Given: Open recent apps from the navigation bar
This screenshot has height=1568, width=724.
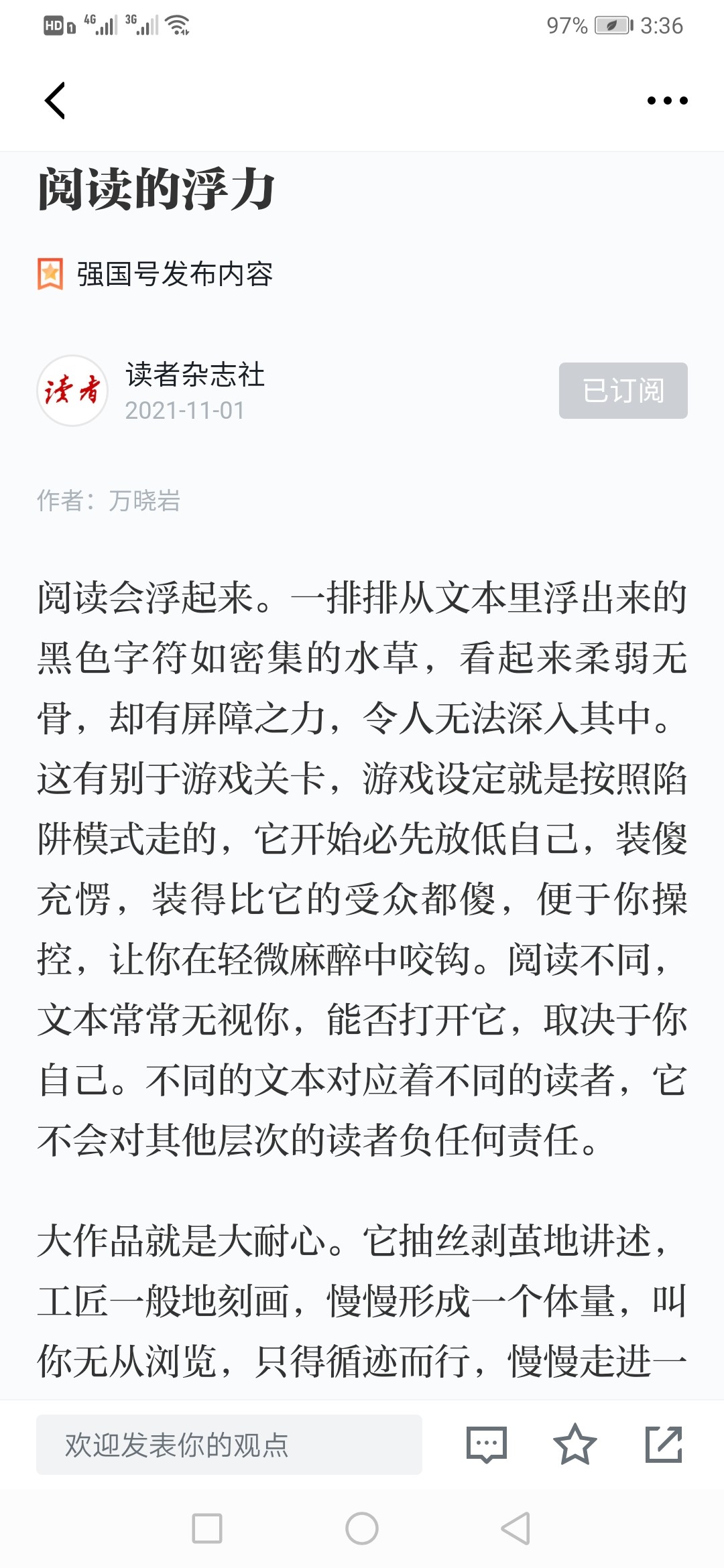Looking at the screenshot, I should pos(207,1528).
